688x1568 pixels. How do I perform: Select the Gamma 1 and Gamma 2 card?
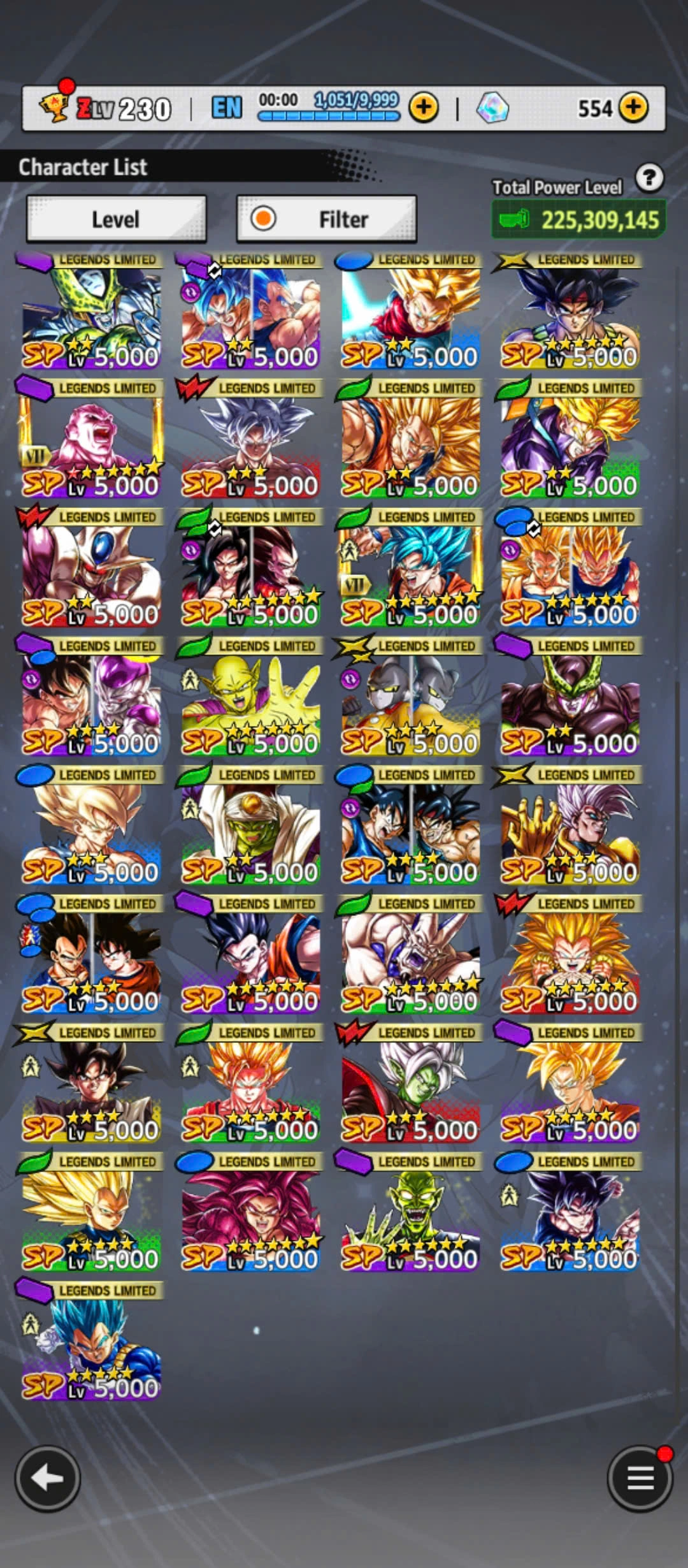coord(410,699)
